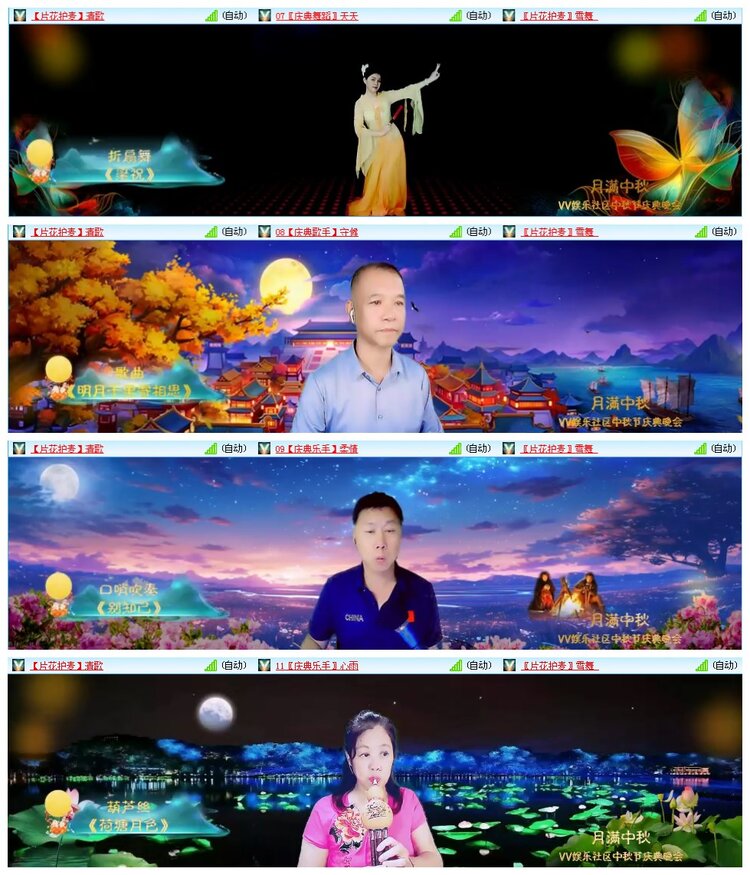Toggle auto mode for 守候's stream
This screenshot has height=875, width=750.
point(478,232)
